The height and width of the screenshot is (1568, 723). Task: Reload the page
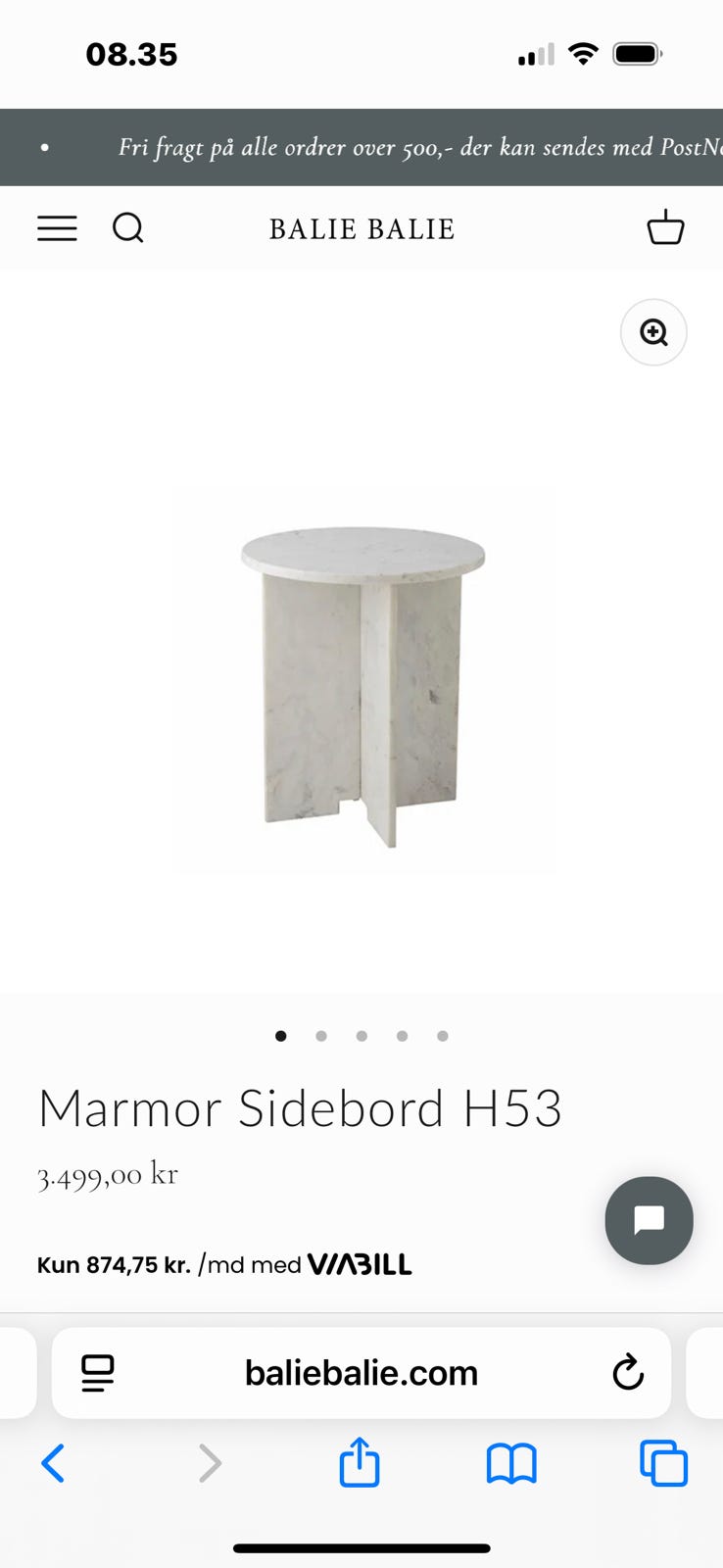(628, 1373)
